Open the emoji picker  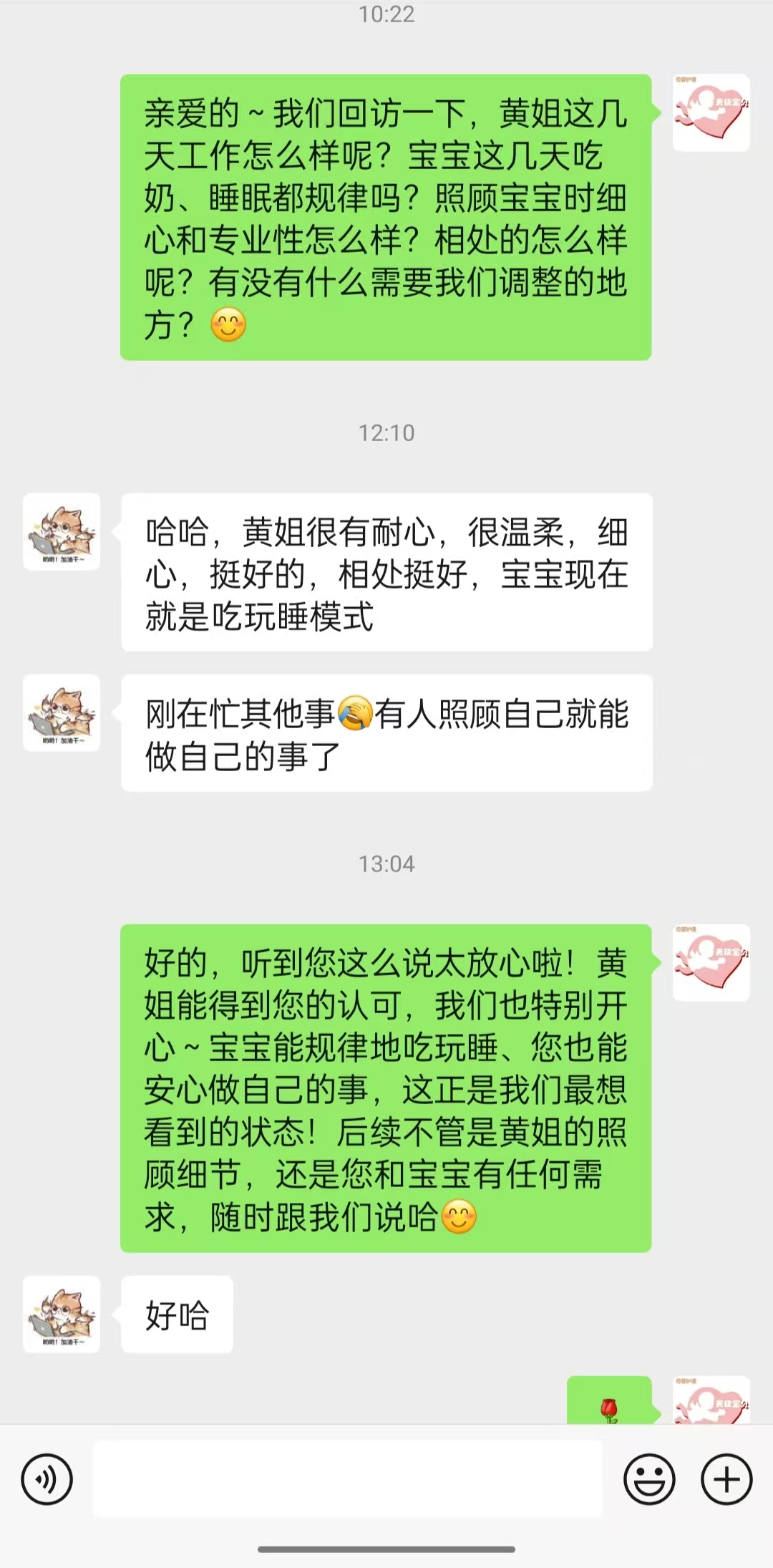pos(649,1479)
